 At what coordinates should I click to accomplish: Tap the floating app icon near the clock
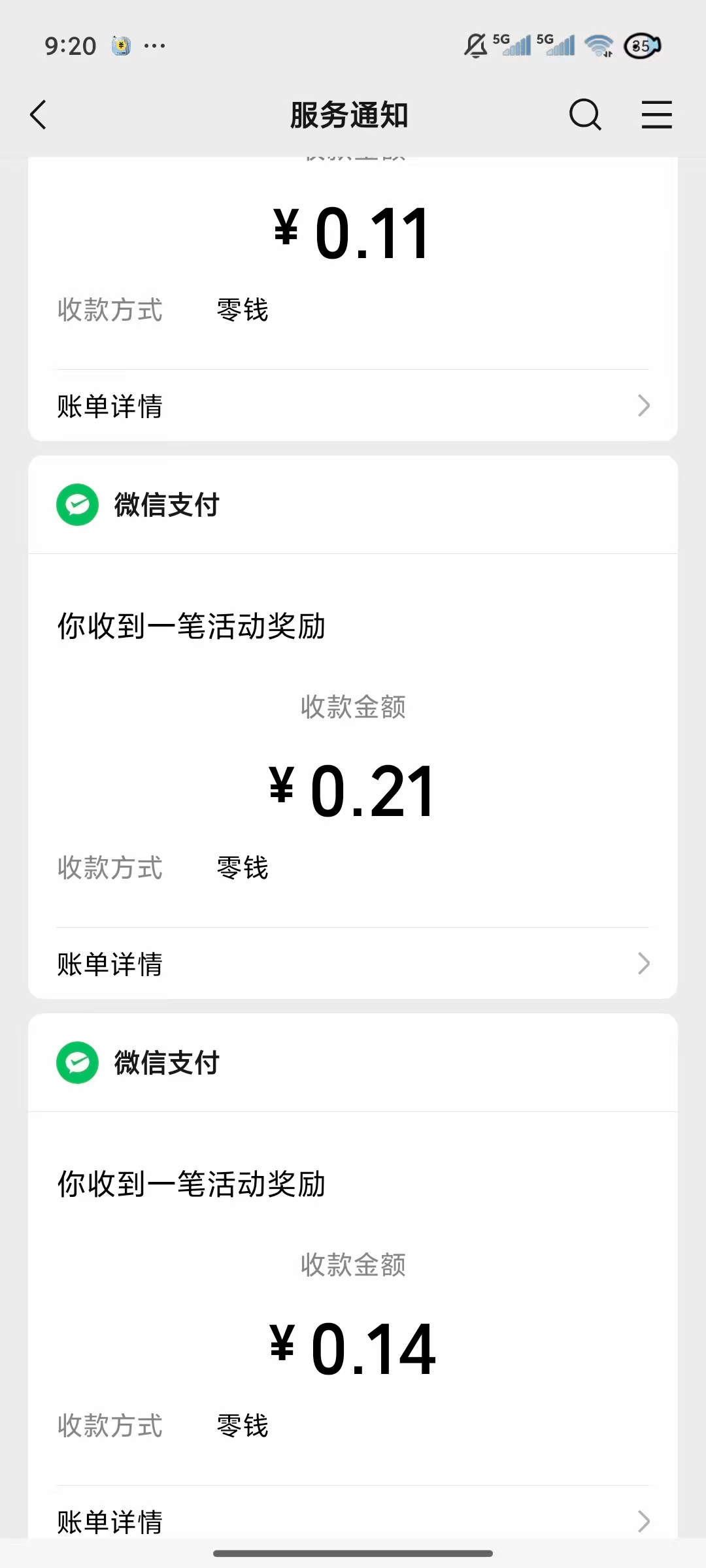point(122,45)
